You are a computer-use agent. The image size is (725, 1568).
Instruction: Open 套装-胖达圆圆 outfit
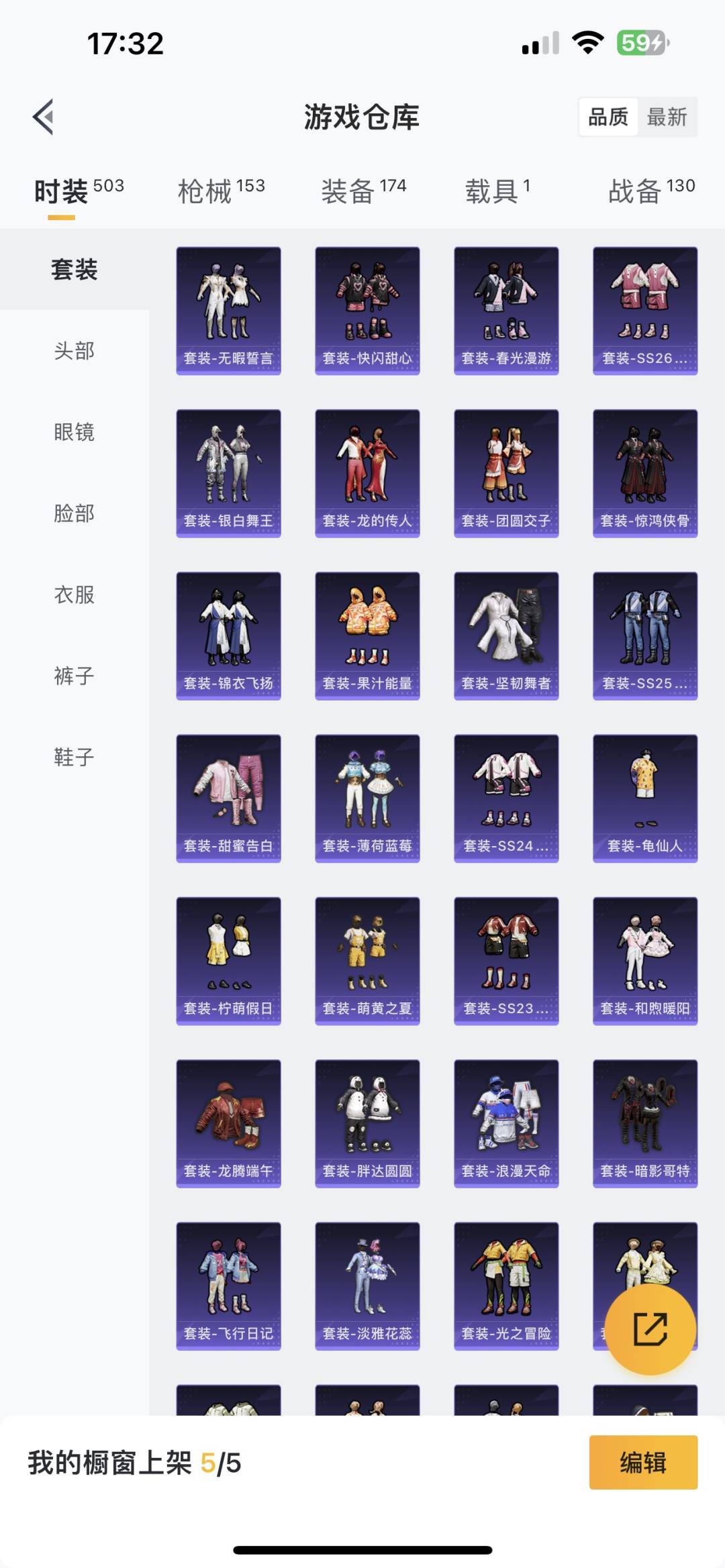[x=367, y=1122]
